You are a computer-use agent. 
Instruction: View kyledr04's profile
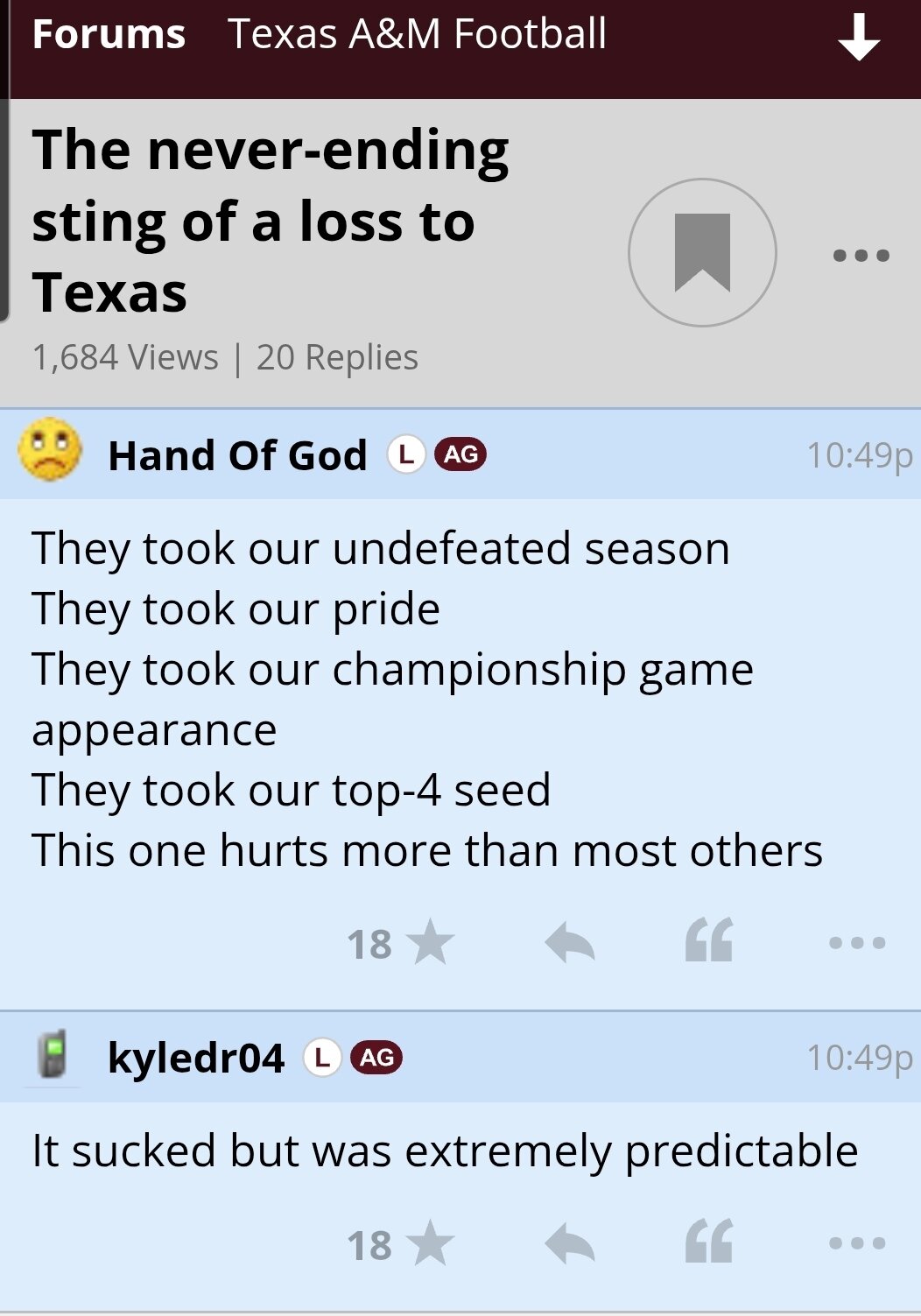[x=195, y=1058]
